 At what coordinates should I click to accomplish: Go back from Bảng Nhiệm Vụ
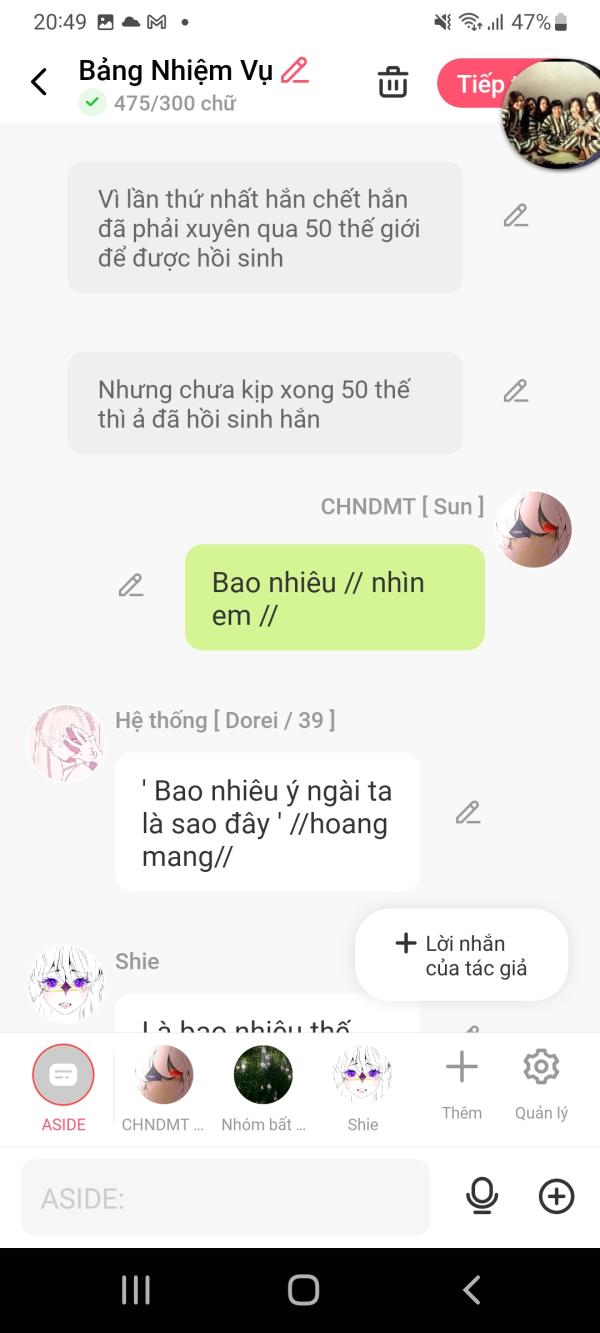point(39,82)
